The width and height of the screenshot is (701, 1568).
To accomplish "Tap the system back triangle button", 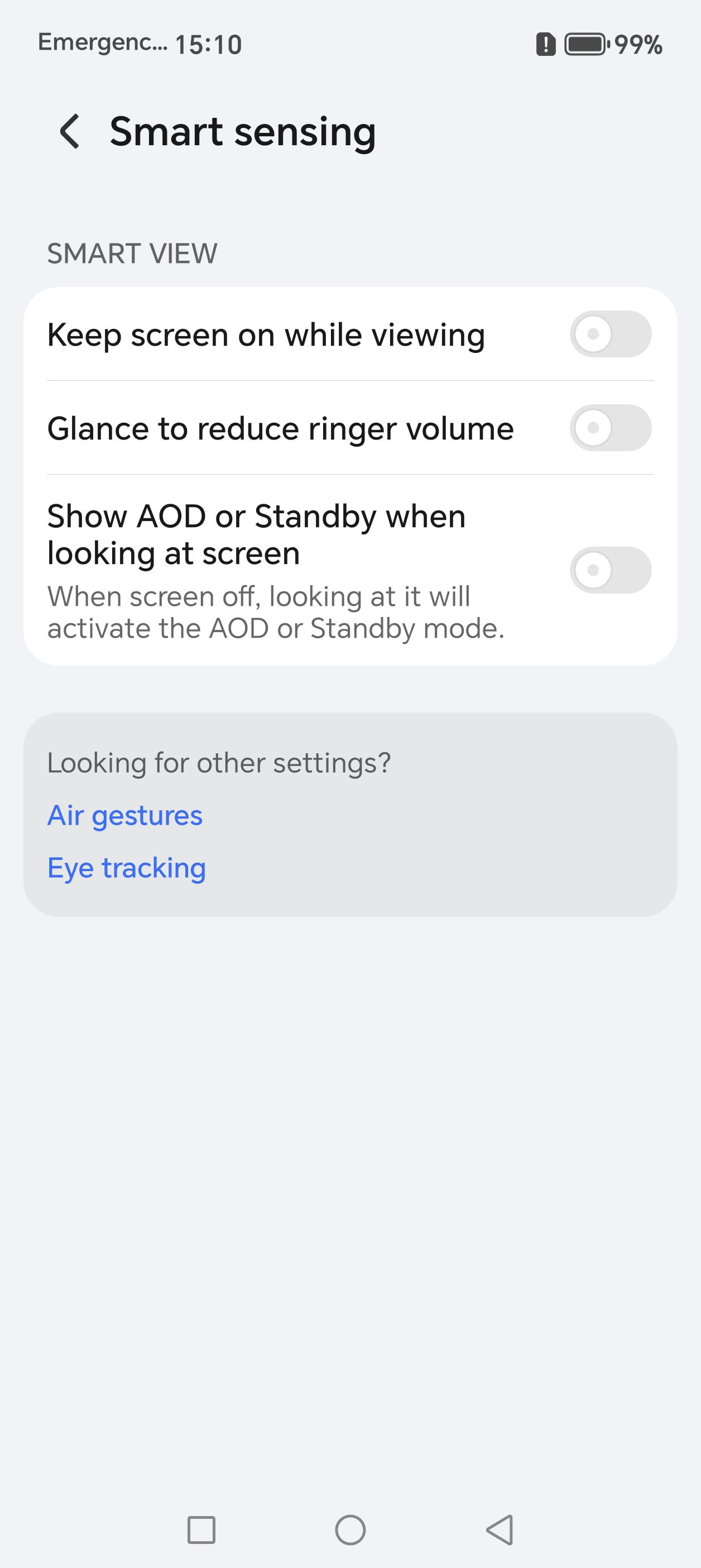I will 500,1529.
